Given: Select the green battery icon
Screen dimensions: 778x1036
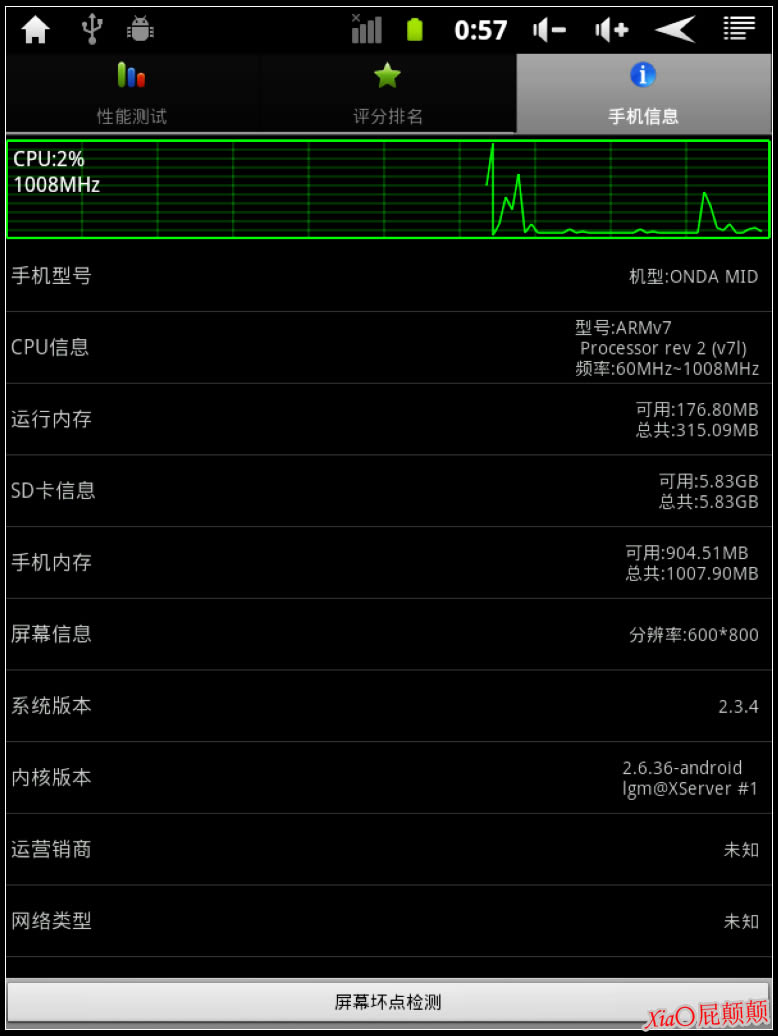Looking at the screenshot, I should (414, 29).
